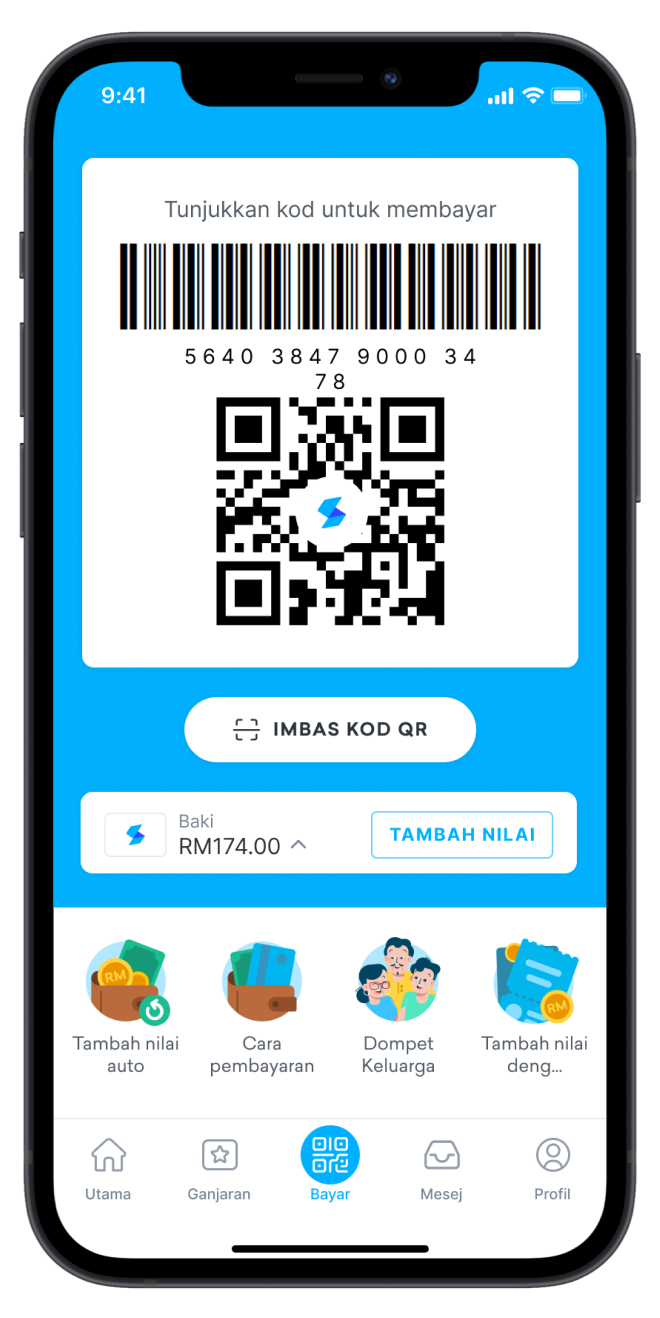The height and width of the screenshot is (1318, 660).
Task: Tap TAMBAH NILAI to top up balance
Action: pyautogui.click(x=462, y=835)
